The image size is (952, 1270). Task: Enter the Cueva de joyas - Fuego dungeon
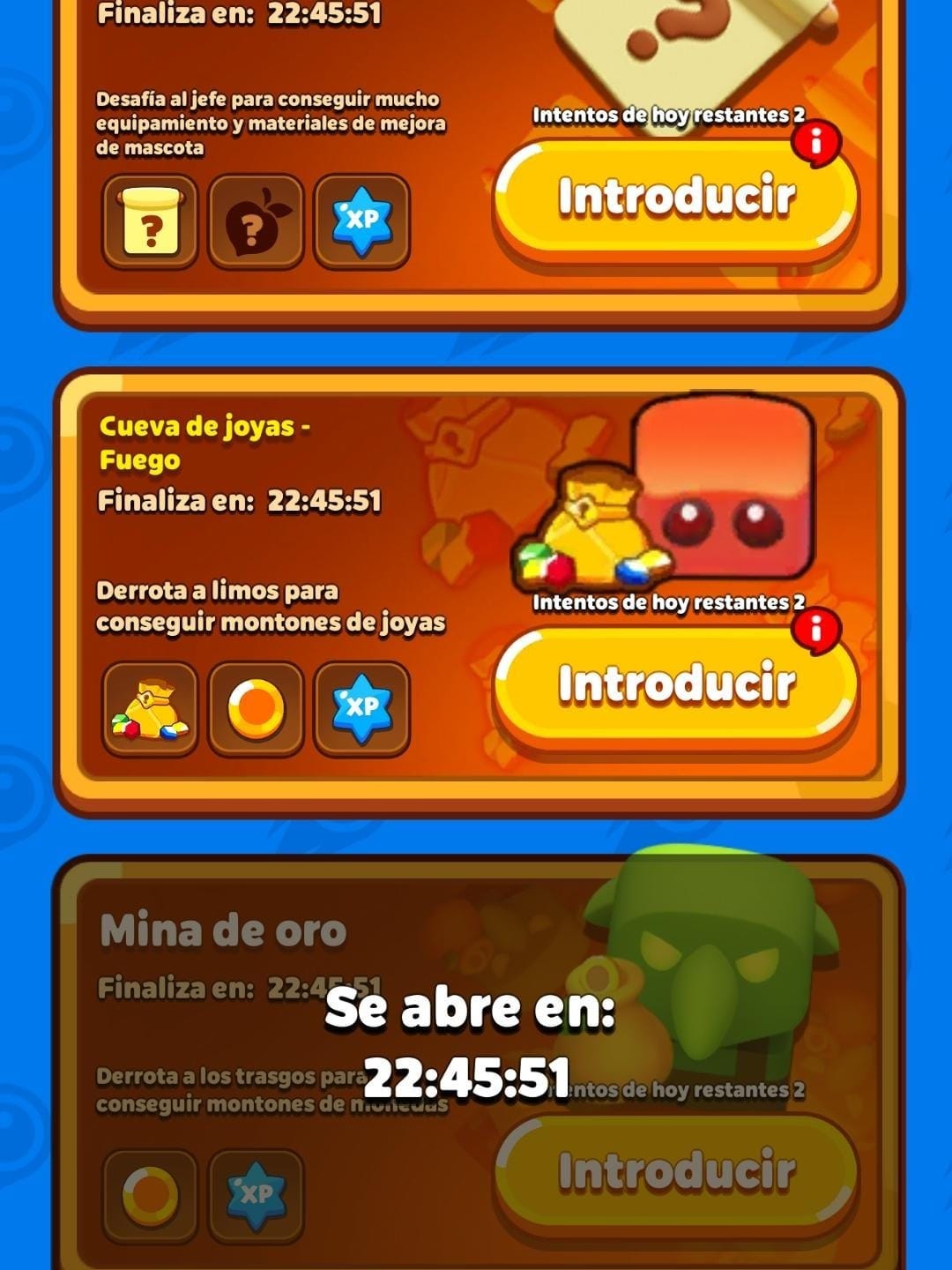[676, 685]
